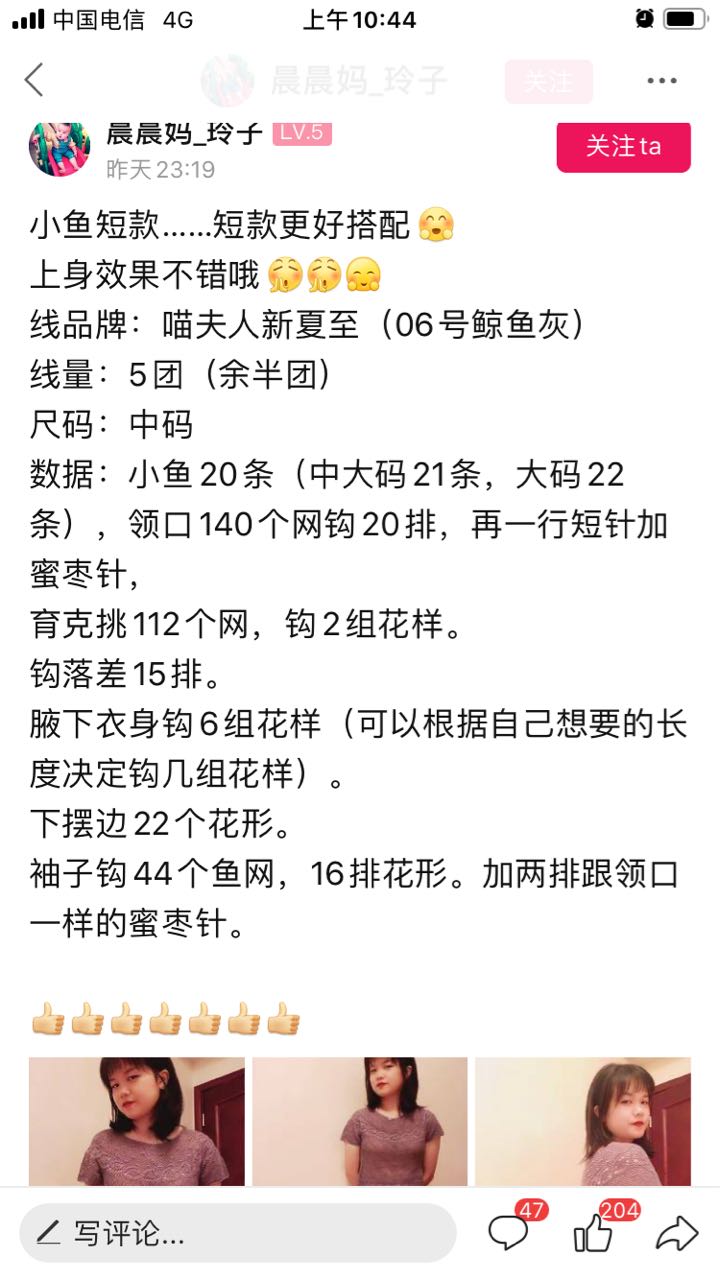
Task: Tap 写评论 to write a comment
Action: (x=238, y=1233)
